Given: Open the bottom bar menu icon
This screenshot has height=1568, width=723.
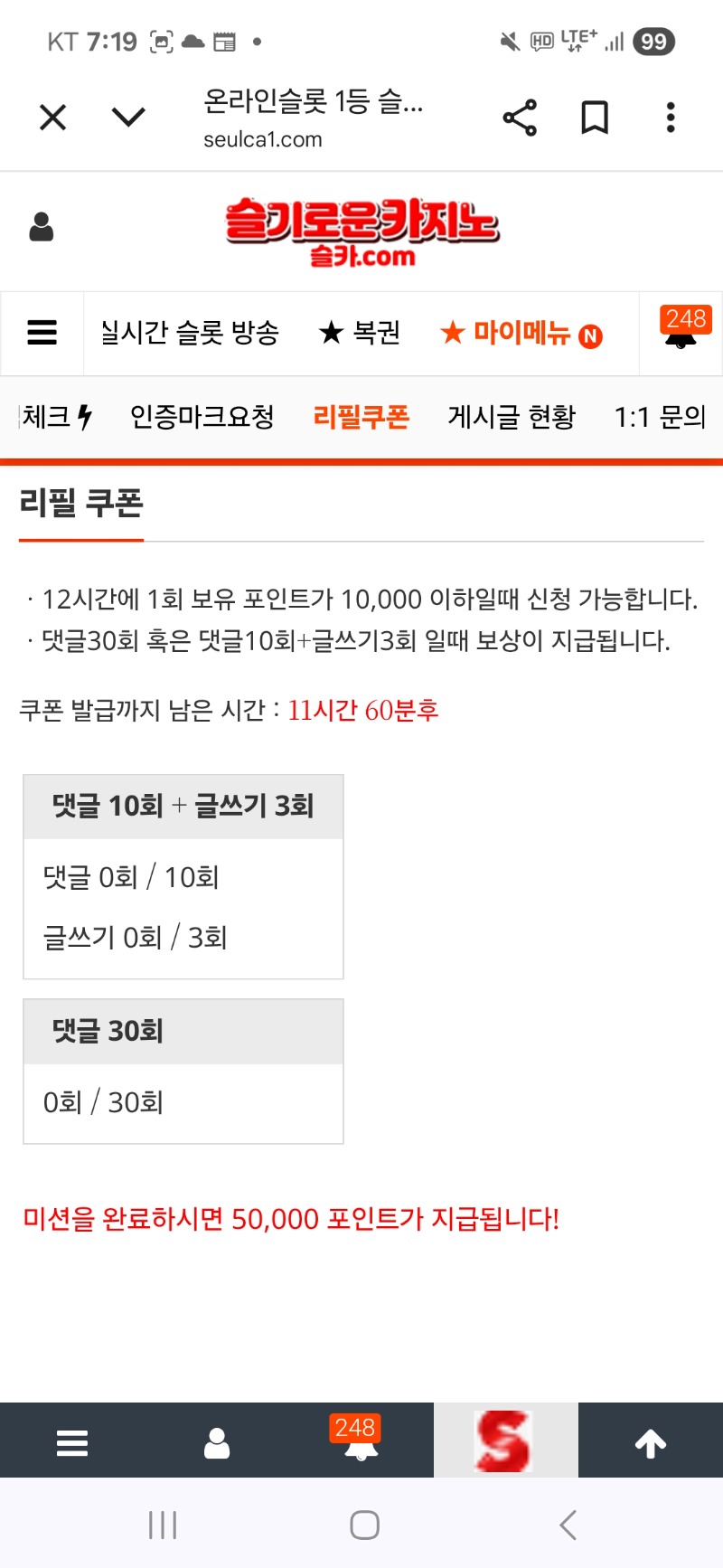Looking at the screenshot, I should (72, 1442).
